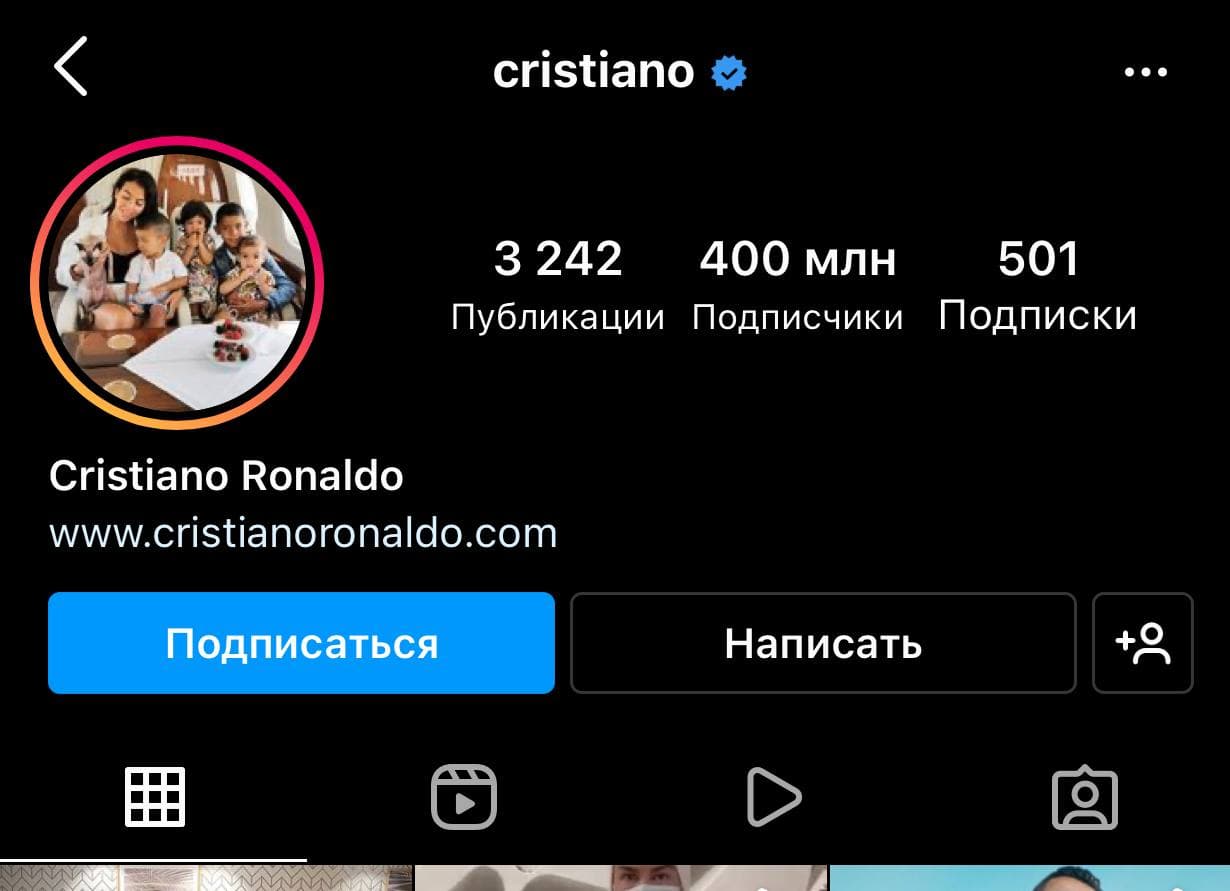This screenshot has width=1230, height=891.
Task: Open the 501 Подписки list
Action: pyautogui.click(x=1037, y=284)
